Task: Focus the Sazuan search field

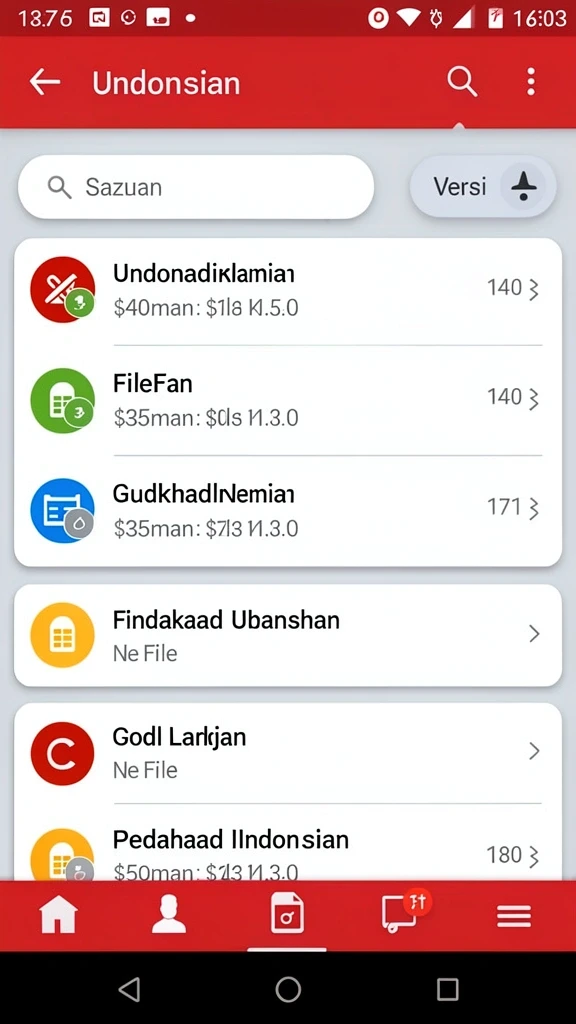Action: pyautogui.click(x=196, y=187)
